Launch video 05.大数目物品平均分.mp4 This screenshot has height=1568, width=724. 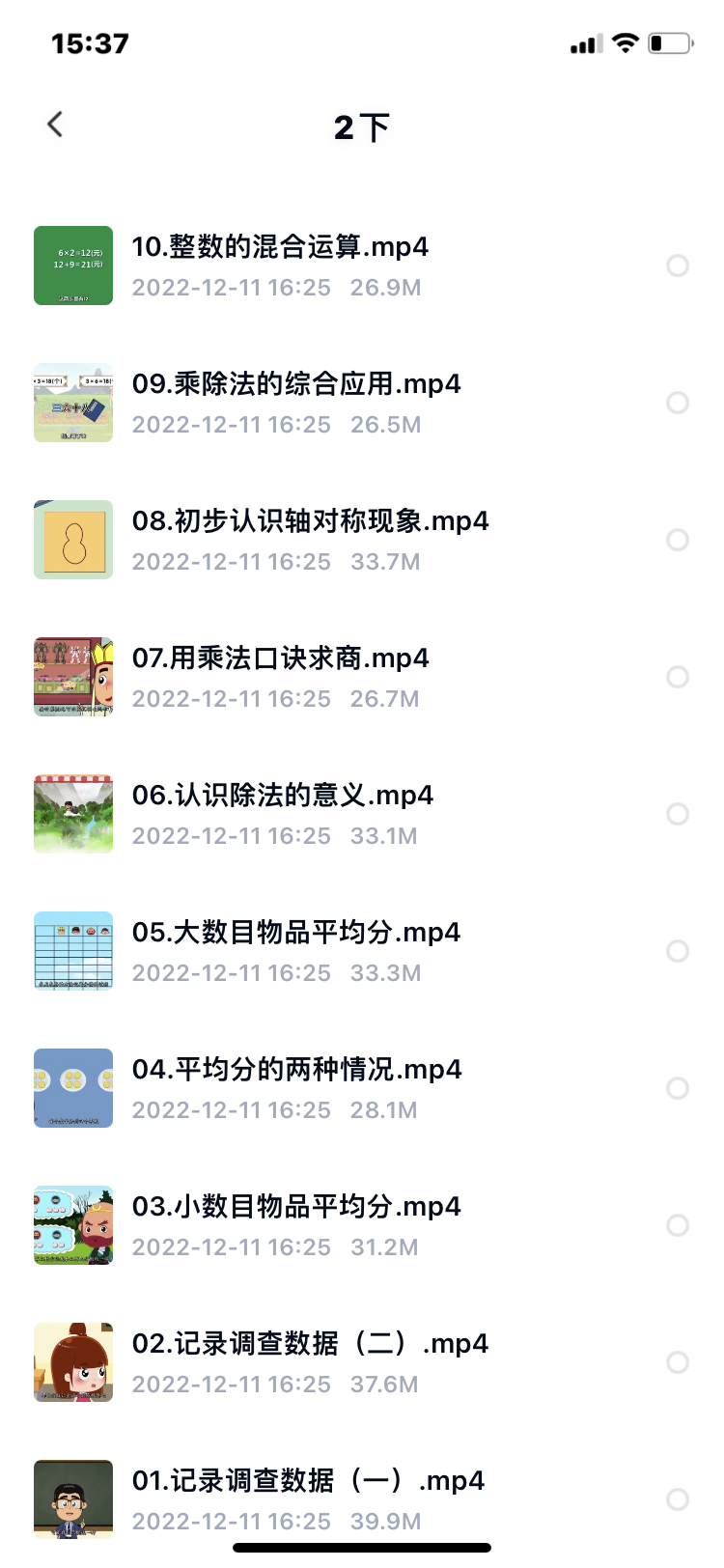295,933
